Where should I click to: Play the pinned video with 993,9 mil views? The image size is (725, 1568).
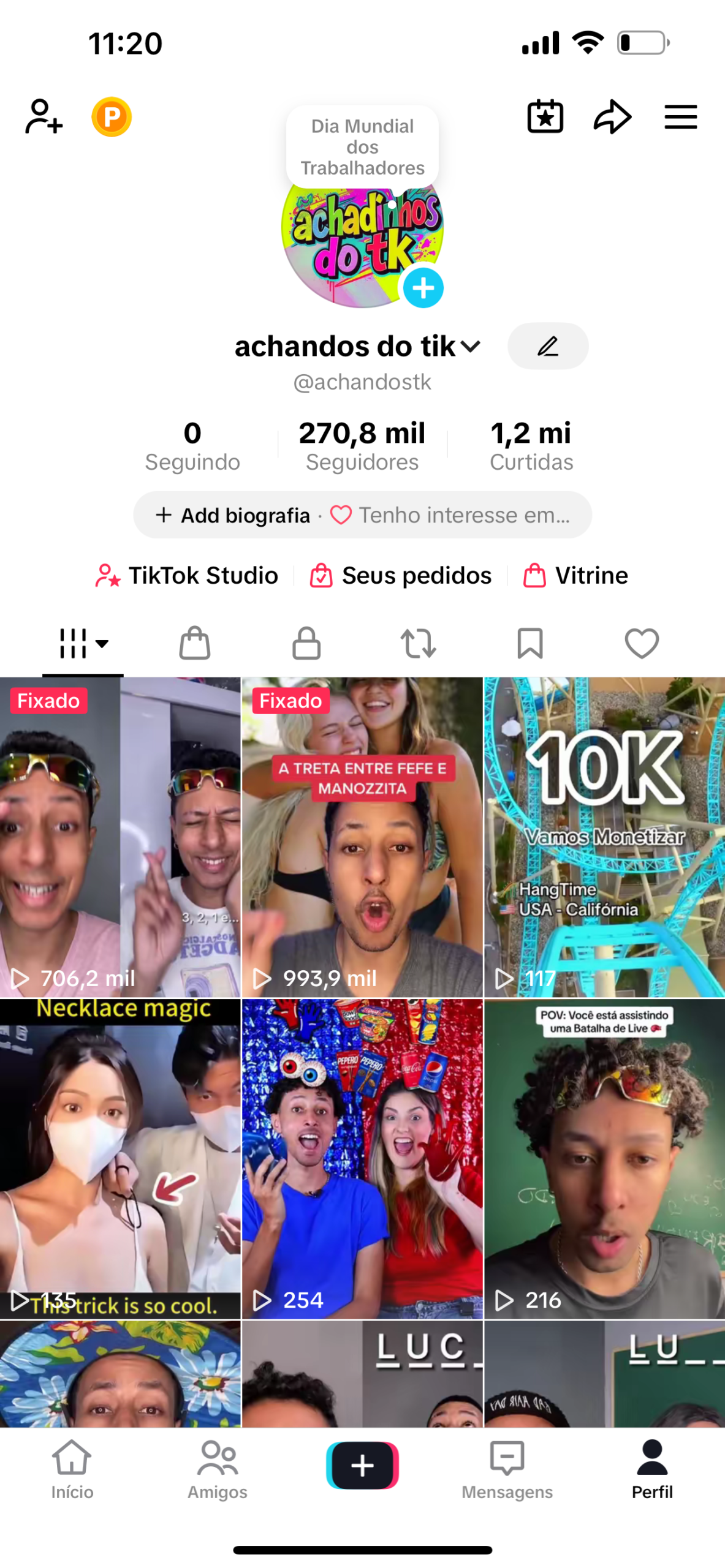pyautogui.click(x=362, y=836)
